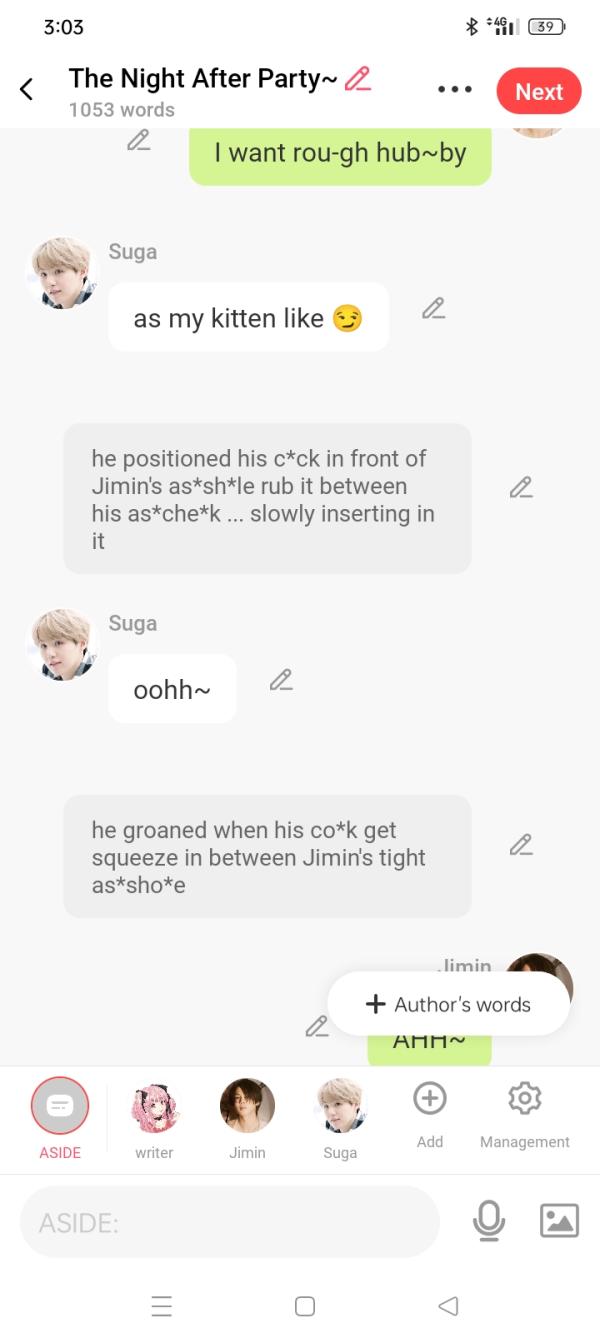Select the ASIDE narrator option
The width and height of the screenshot is (600, 1343).
click(60, 1105)
